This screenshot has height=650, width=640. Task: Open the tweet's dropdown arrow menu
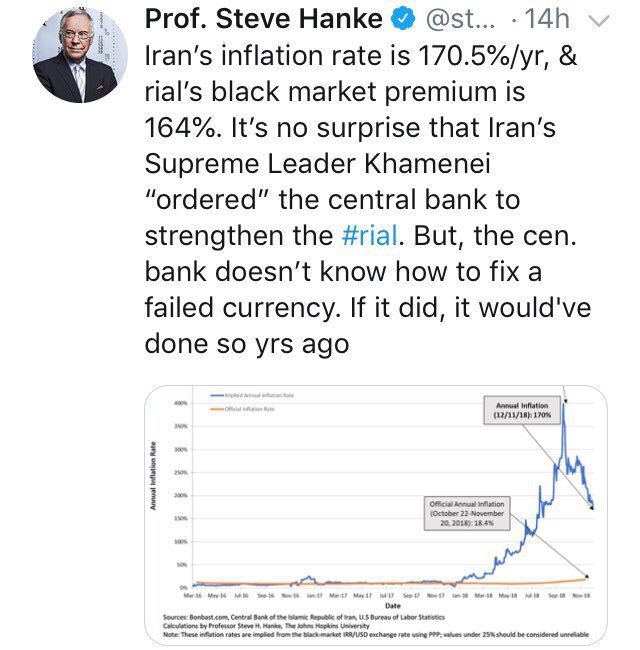pos(600,20)
